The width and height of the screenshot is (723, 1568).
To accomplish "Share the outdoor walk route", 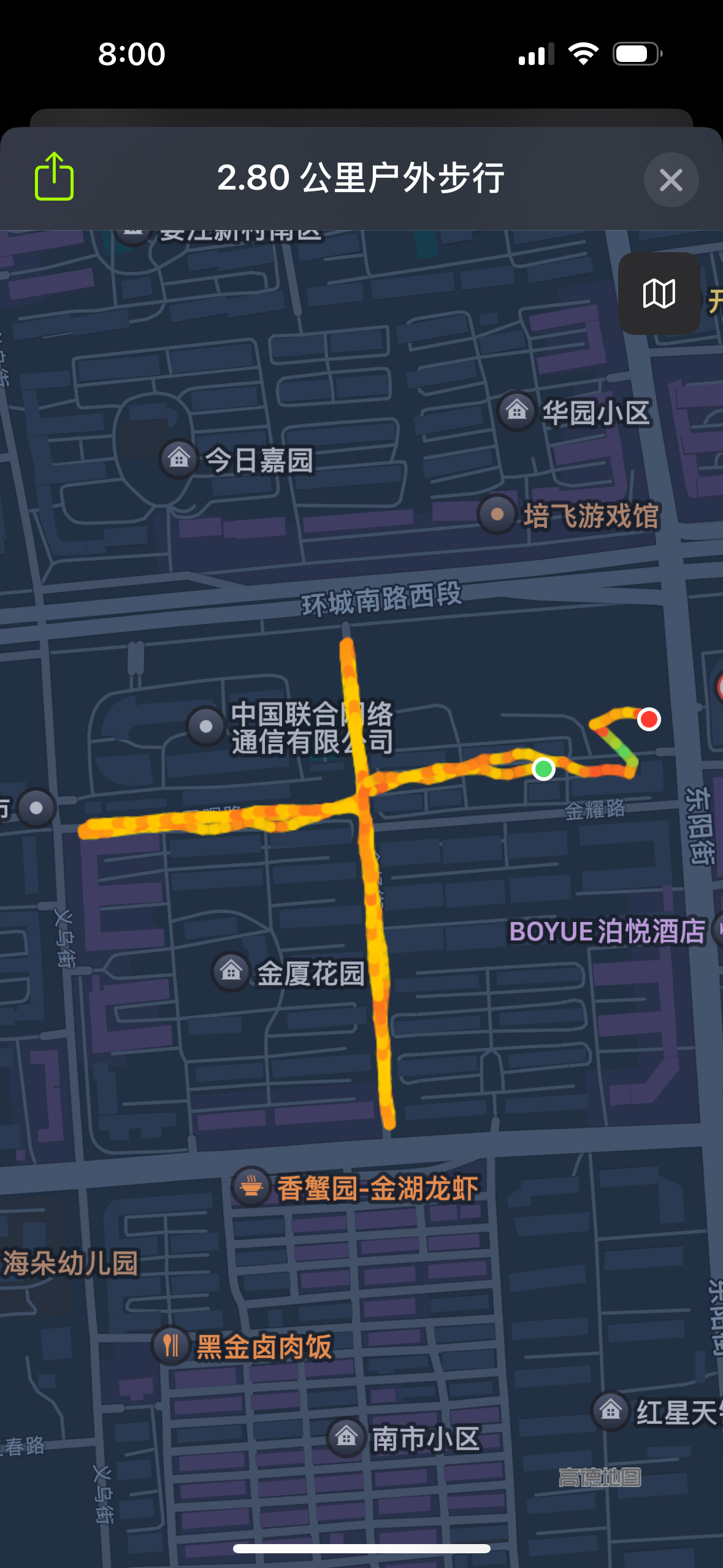I will coord(55,177).
